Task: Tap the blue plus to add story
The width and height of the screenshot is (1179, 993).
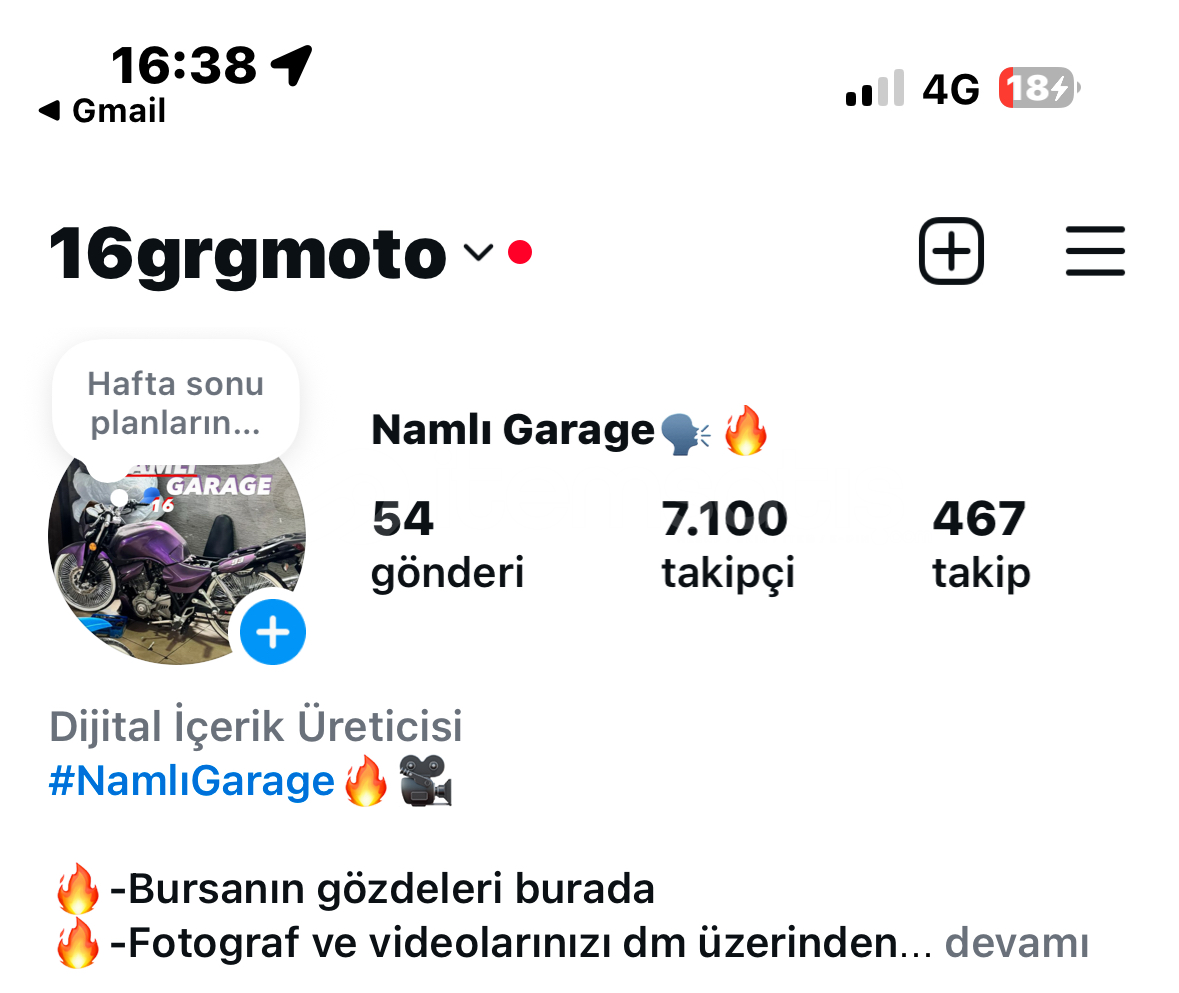Action: point(273,632)
